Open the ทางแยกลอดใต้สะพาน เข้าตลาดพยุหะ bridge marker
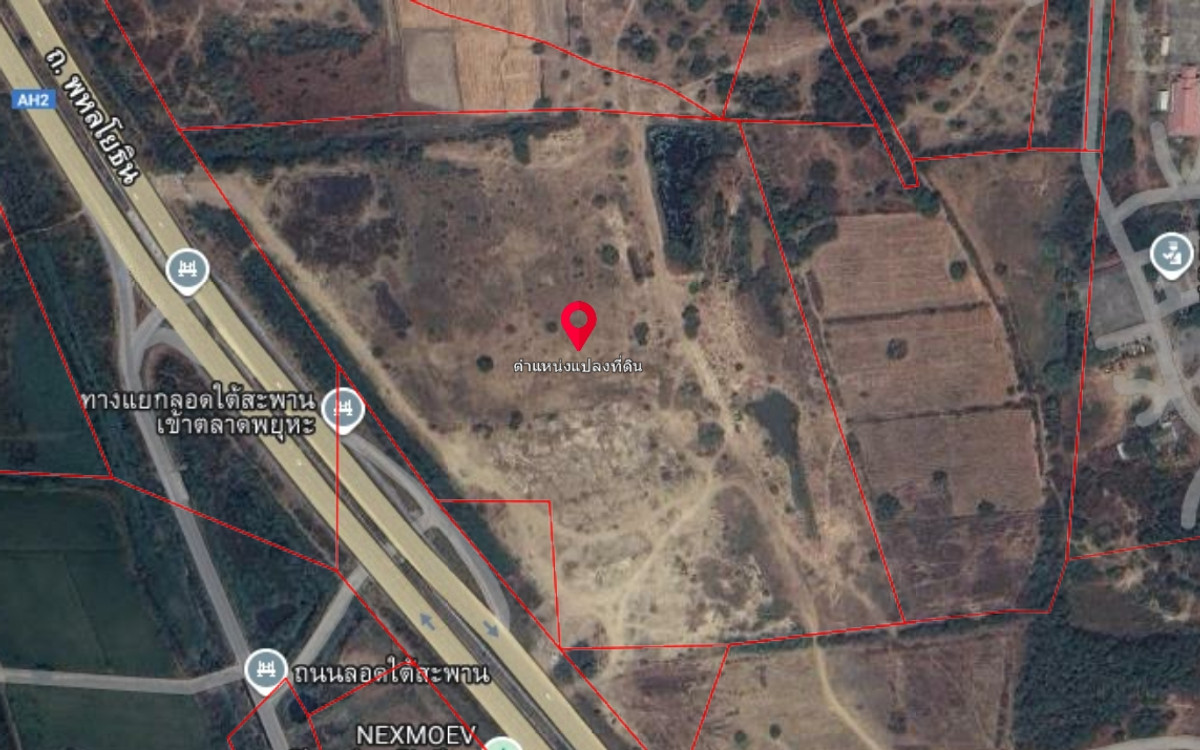Viewport: 1200px width, 750px height. [344, 410]
